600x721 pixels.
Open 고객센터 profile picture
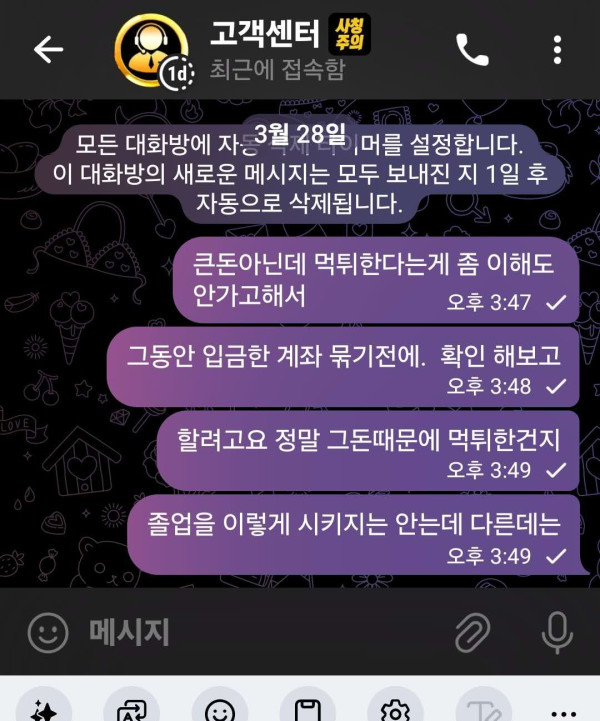coord(151,49)
